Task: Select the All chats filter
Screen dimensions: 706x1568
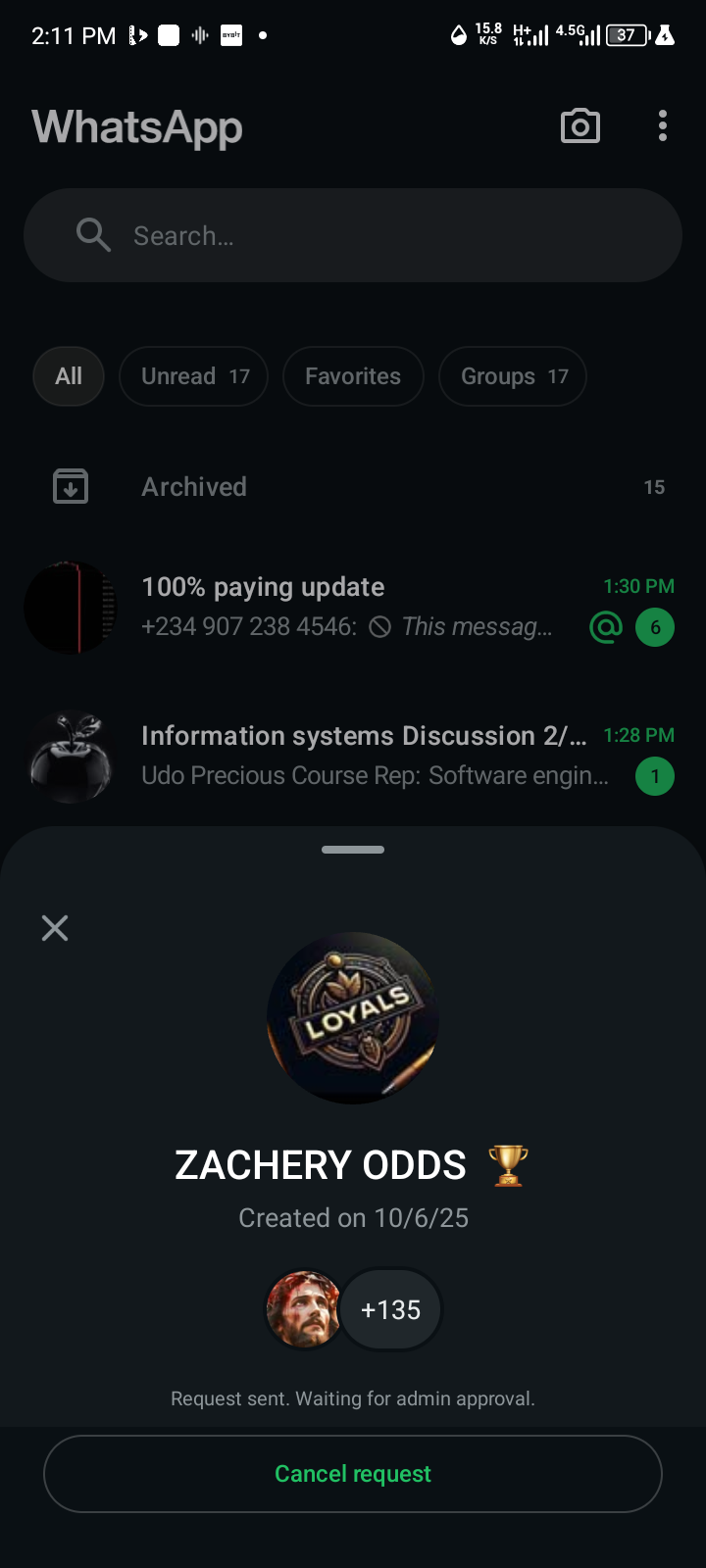Action: tap(69, 376)
